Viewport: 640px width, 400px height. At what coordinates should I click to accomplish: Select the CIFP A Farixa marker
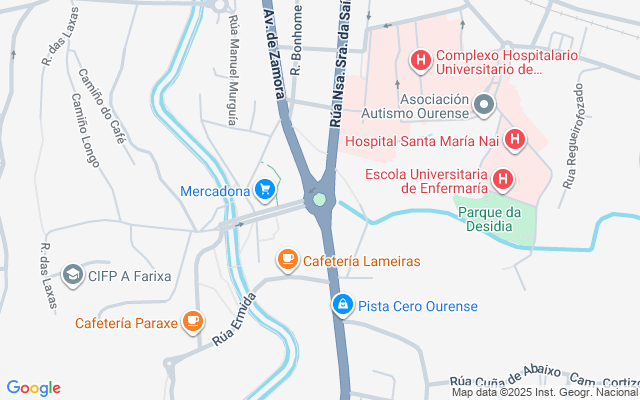pyautogui.click(x=73, y=273)
